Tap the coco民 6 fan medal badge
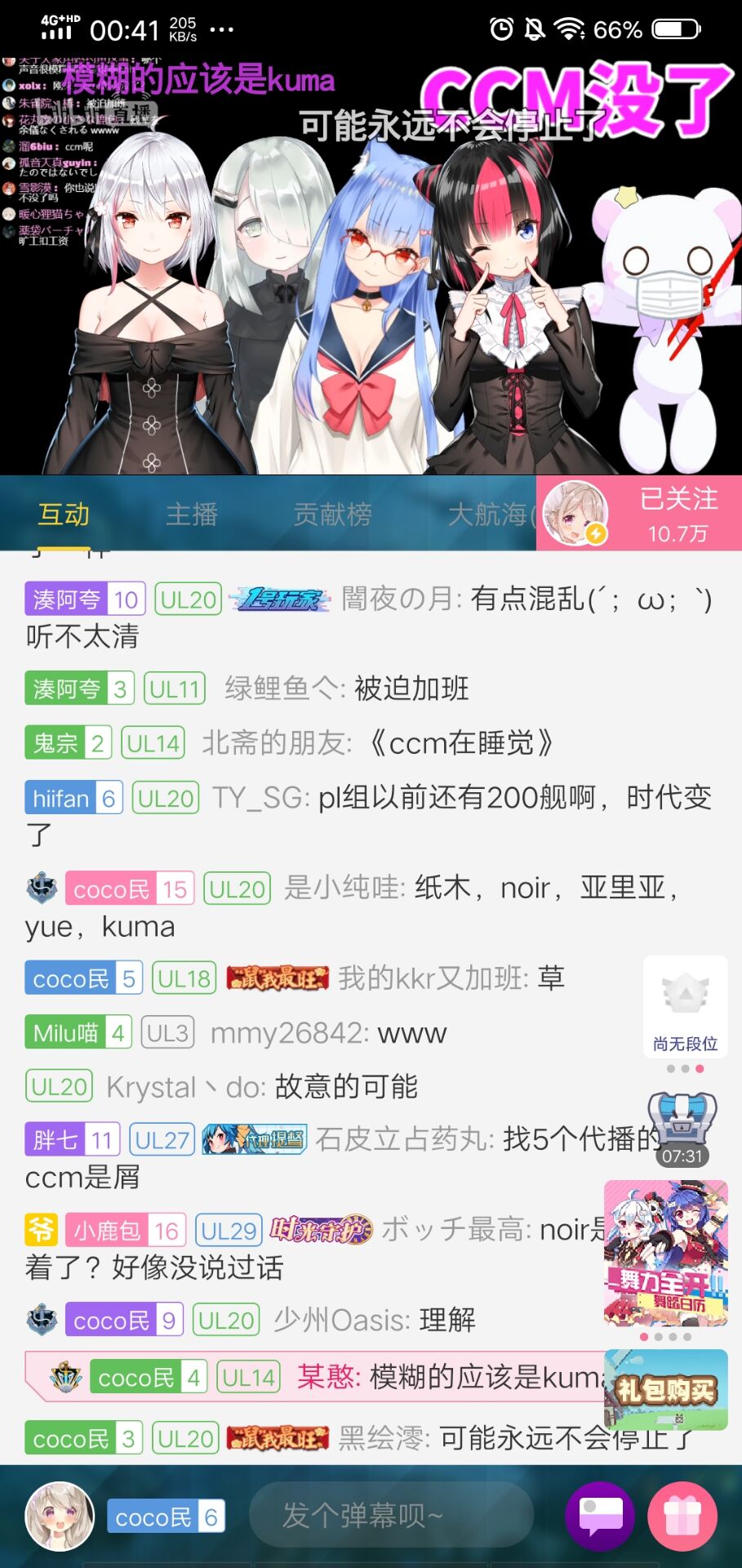 166,1517
